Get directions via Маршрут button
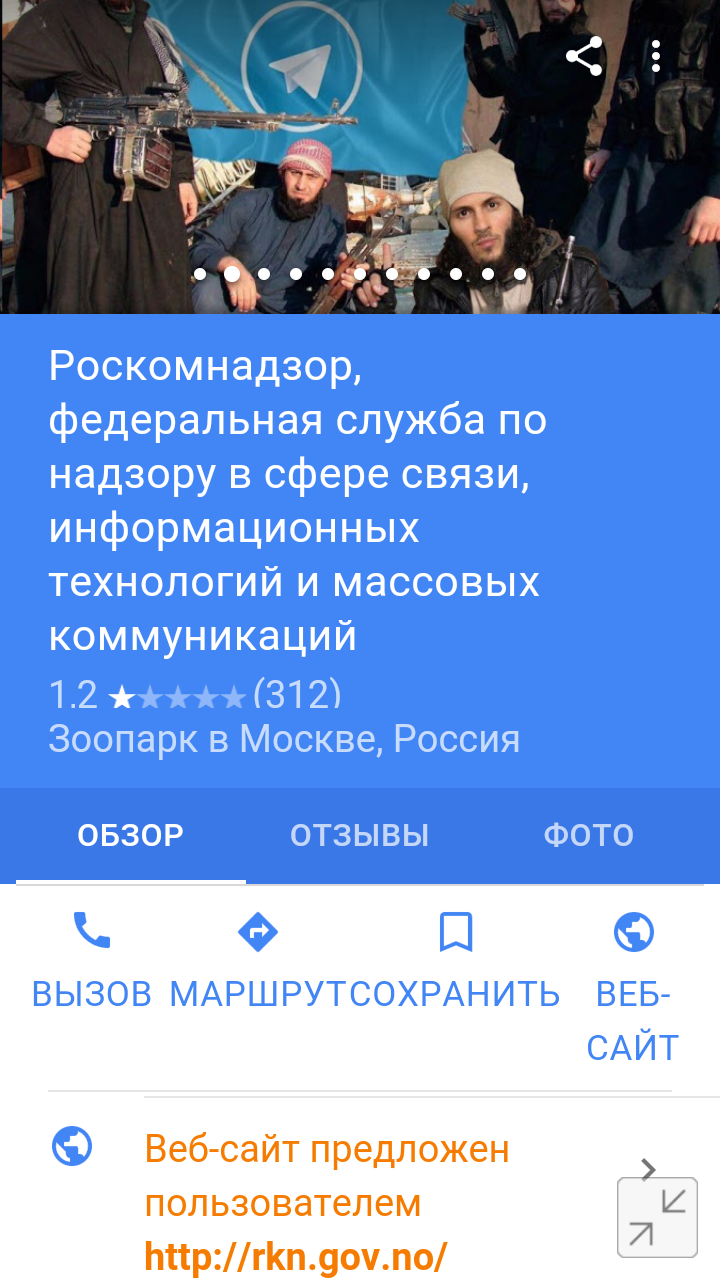This screenshot has height=1280, width=720. 258,960
